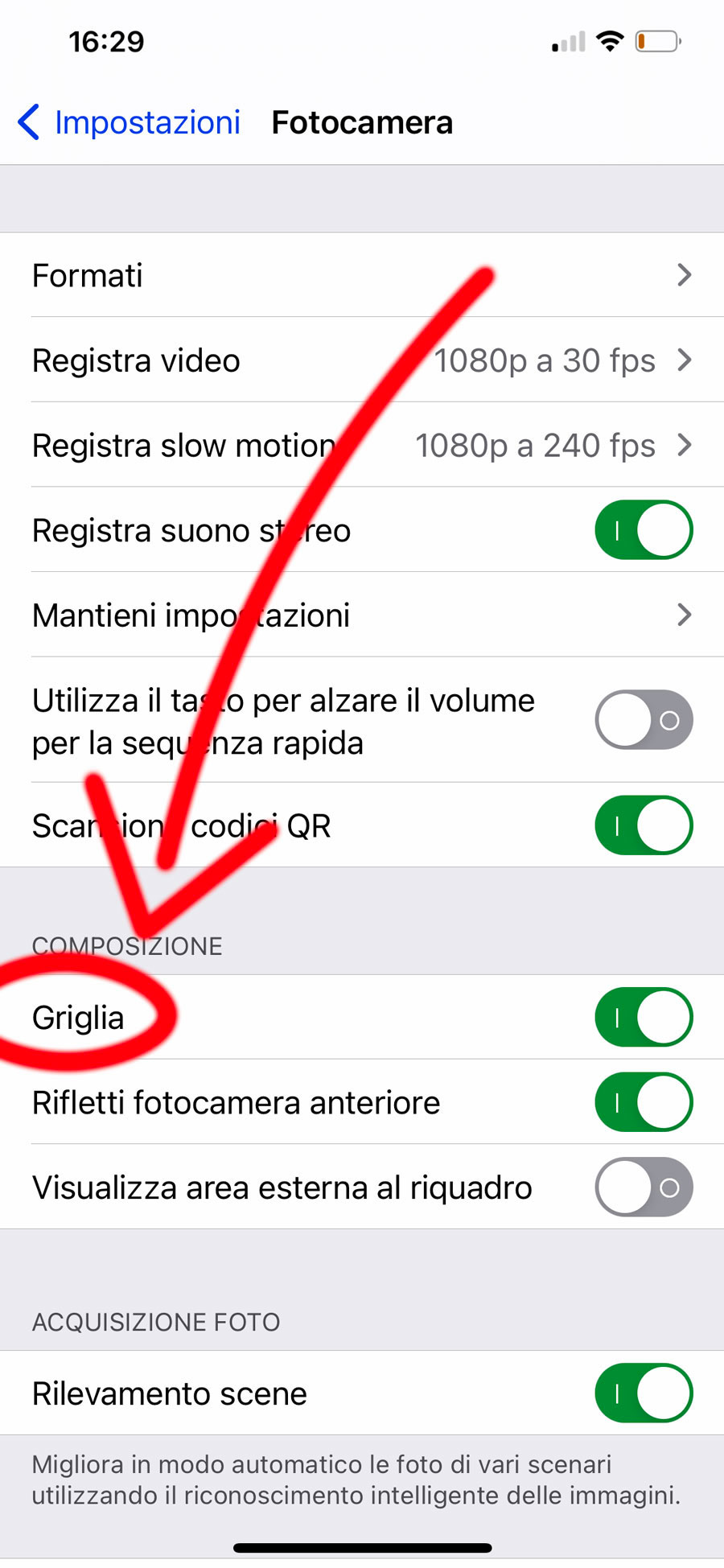This screenshot has height=1568, width=724.
Task: Go back to Impostazioni
Action: tap(129, 122)
